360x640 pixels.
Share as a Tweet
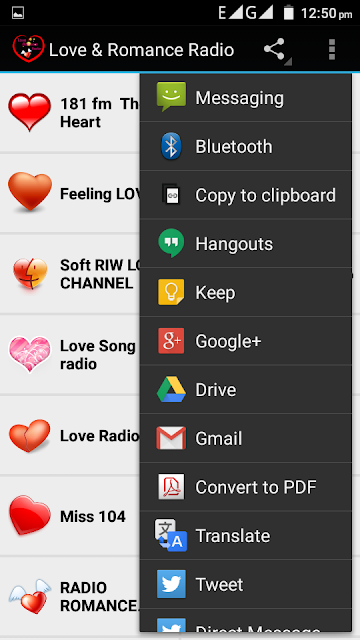tap(245, 584)
